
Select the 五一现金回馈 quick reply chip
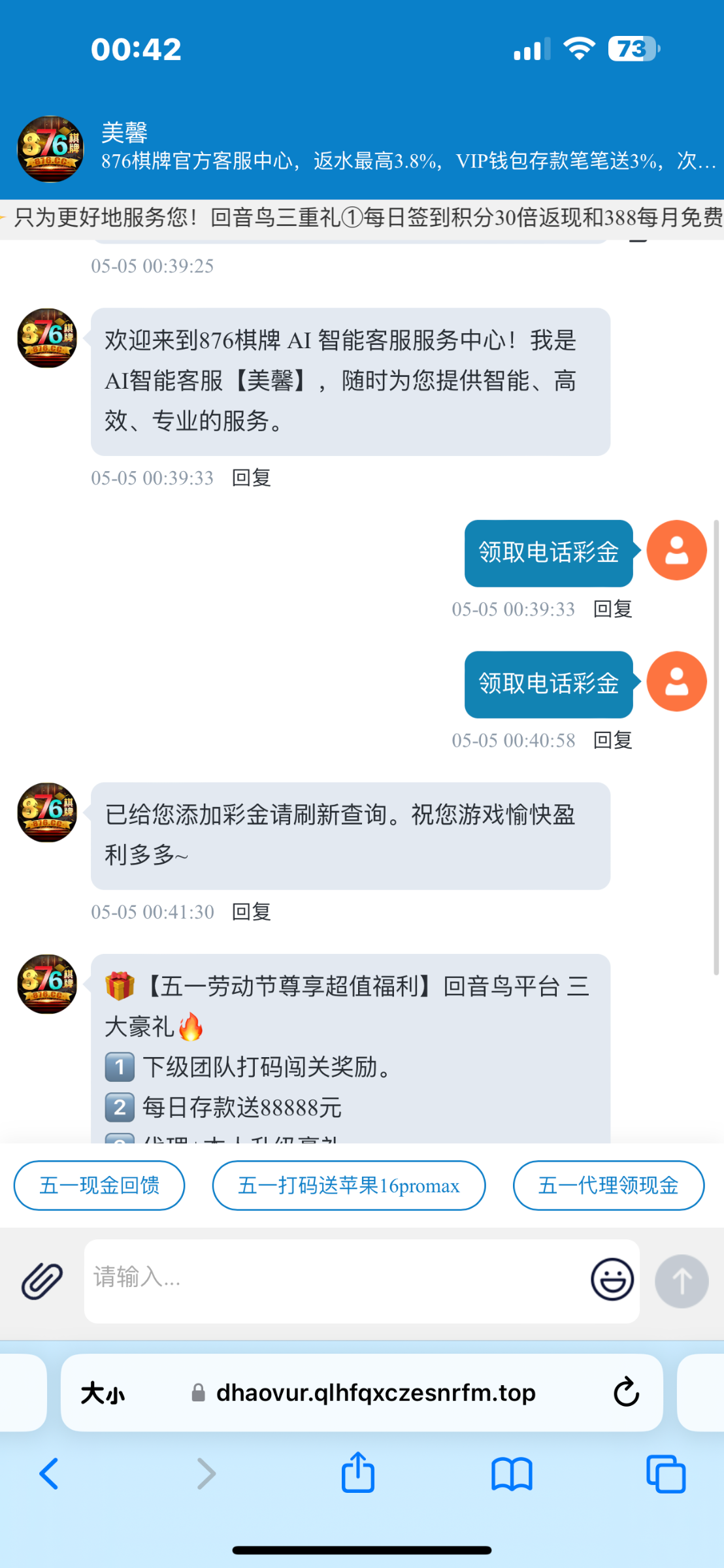[99, 1186]
